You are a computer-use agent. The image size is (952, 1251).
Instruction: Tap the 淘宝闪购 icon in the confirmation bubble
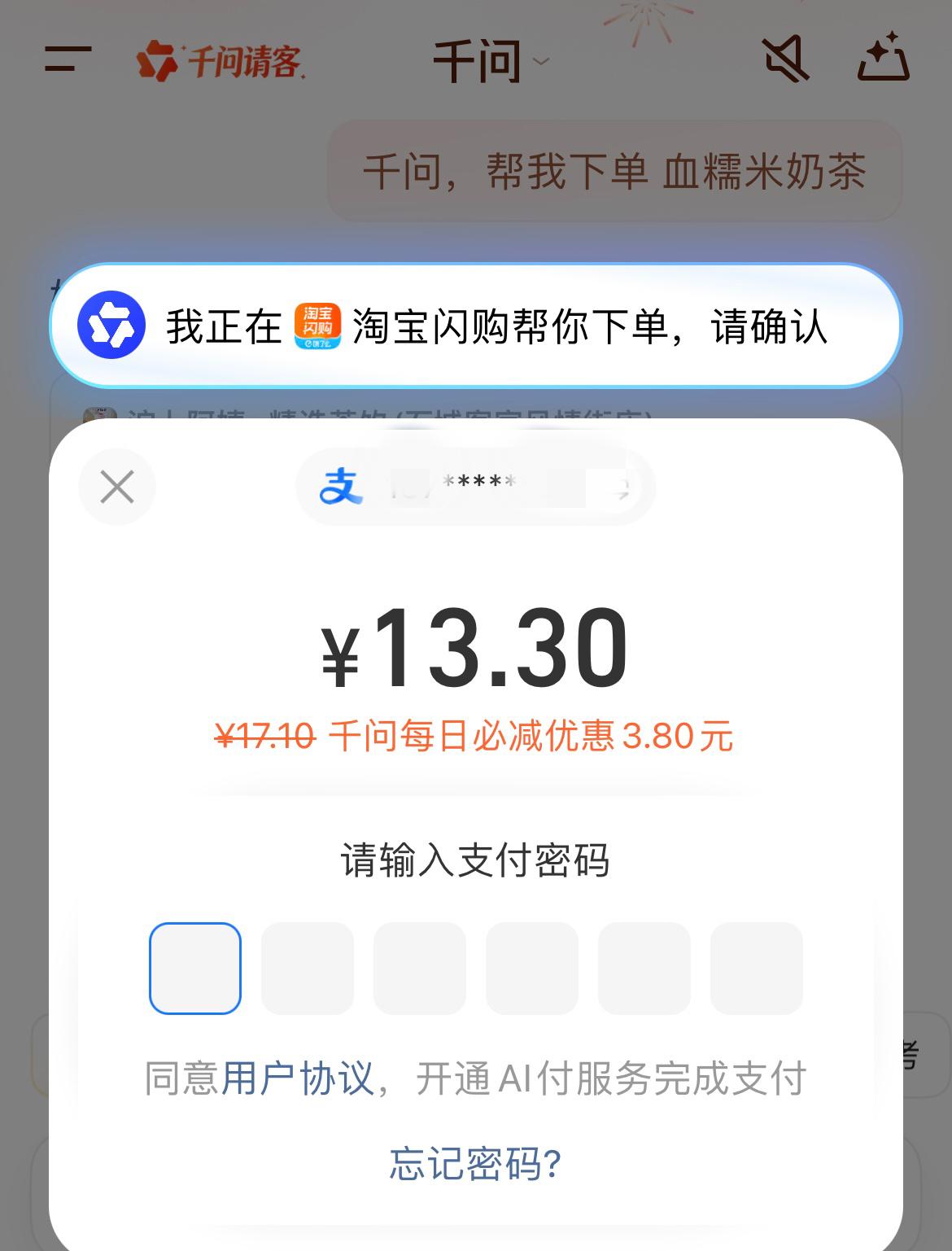(x=317, y=327)
